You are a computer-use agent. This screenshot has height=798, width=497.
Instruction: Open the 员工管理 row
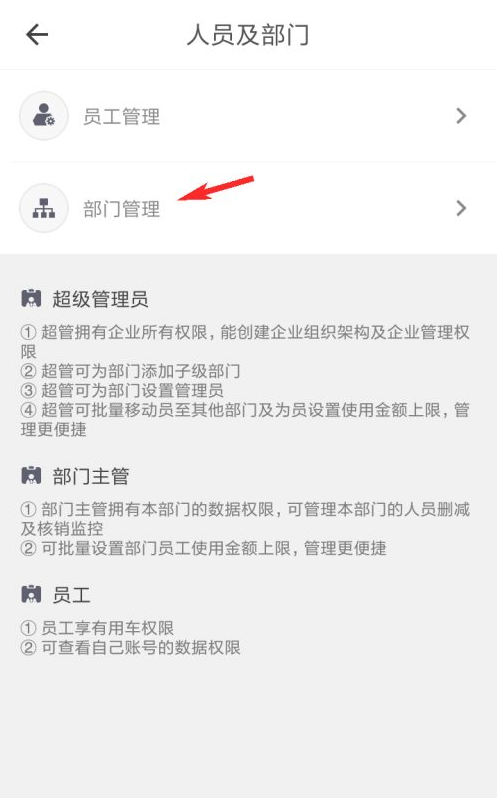tap(248, 116)
